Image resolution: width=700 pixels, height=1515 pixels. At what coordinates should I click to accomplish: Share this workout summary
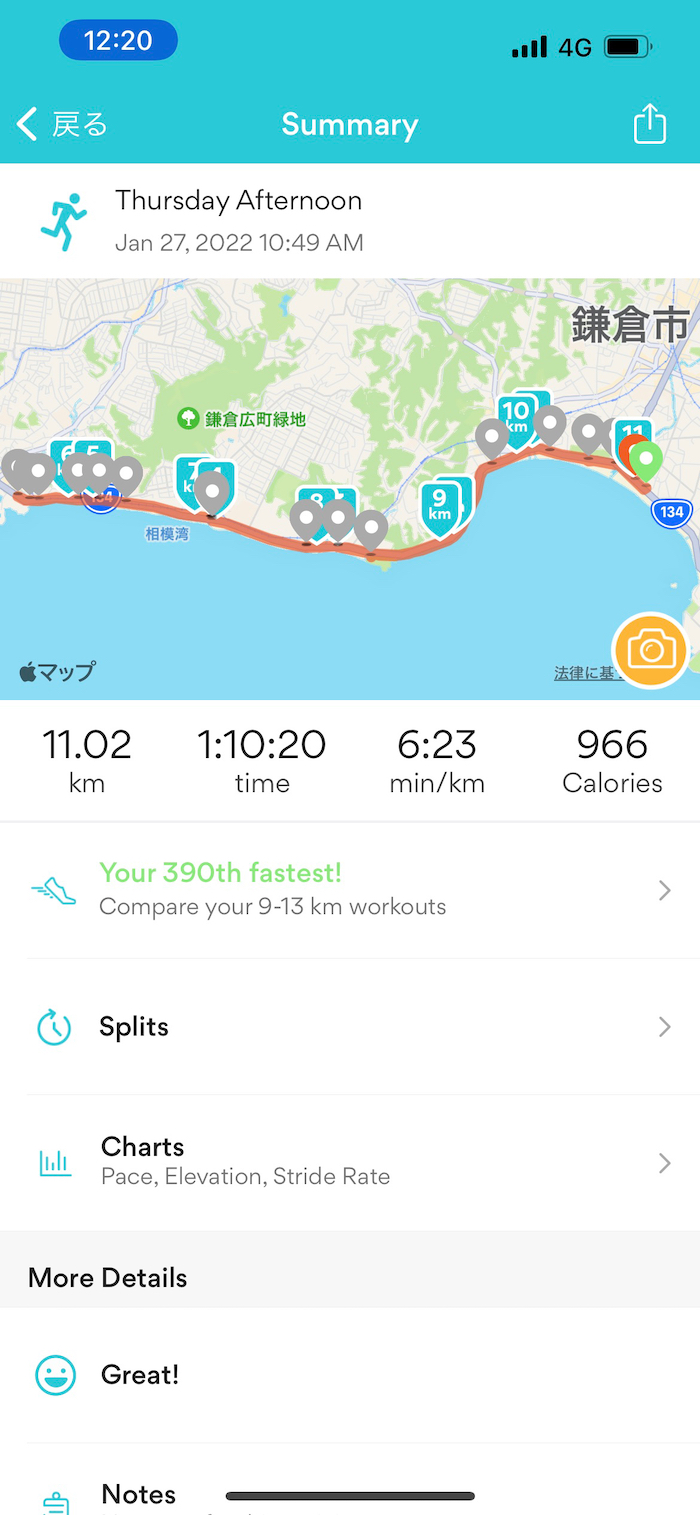tap(649, 125)
